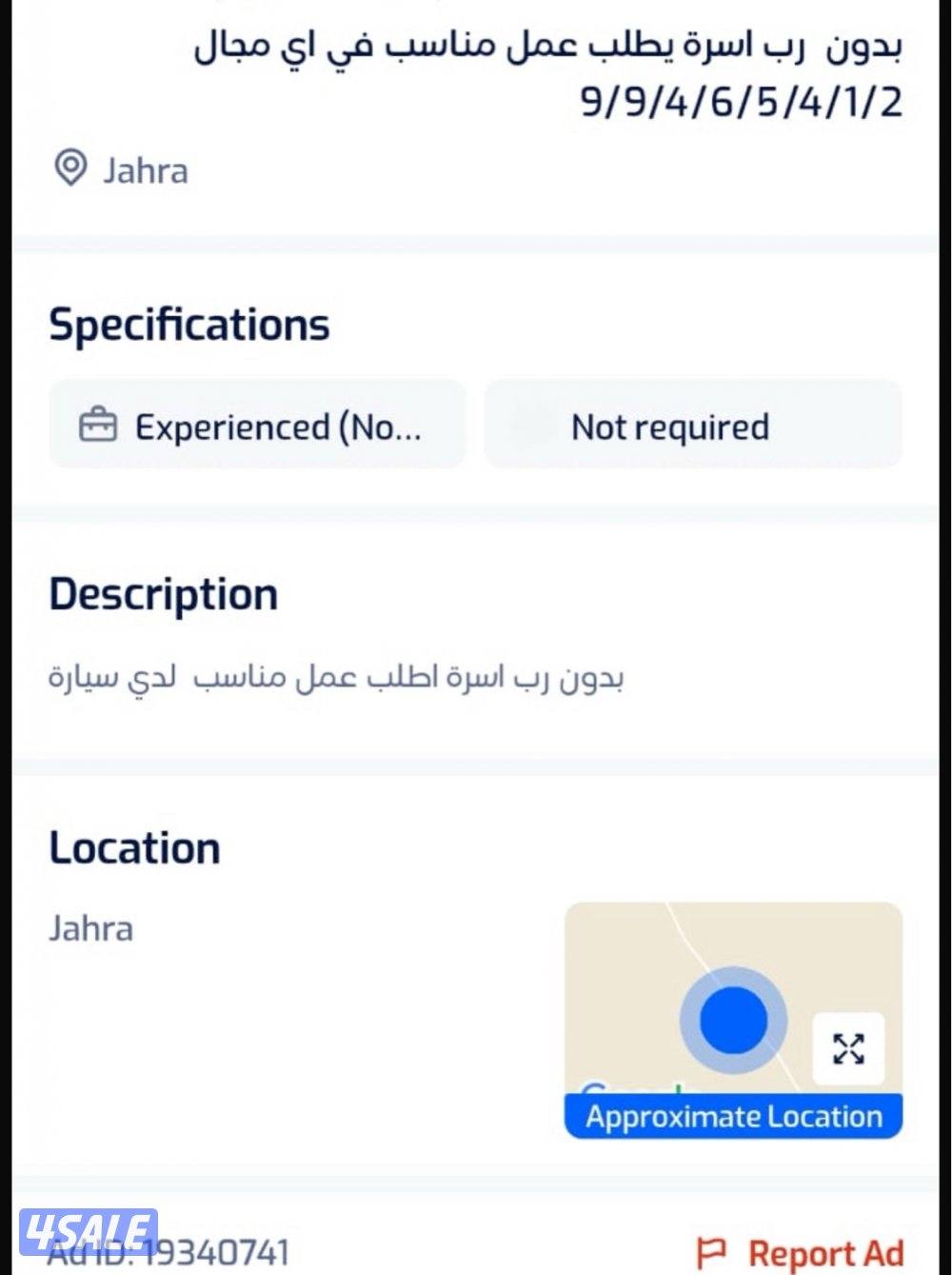Click the Approximate Location banner on map
Image resolution: width=952 pixels, height=1275 pixels.
[x=733, y=1117]
